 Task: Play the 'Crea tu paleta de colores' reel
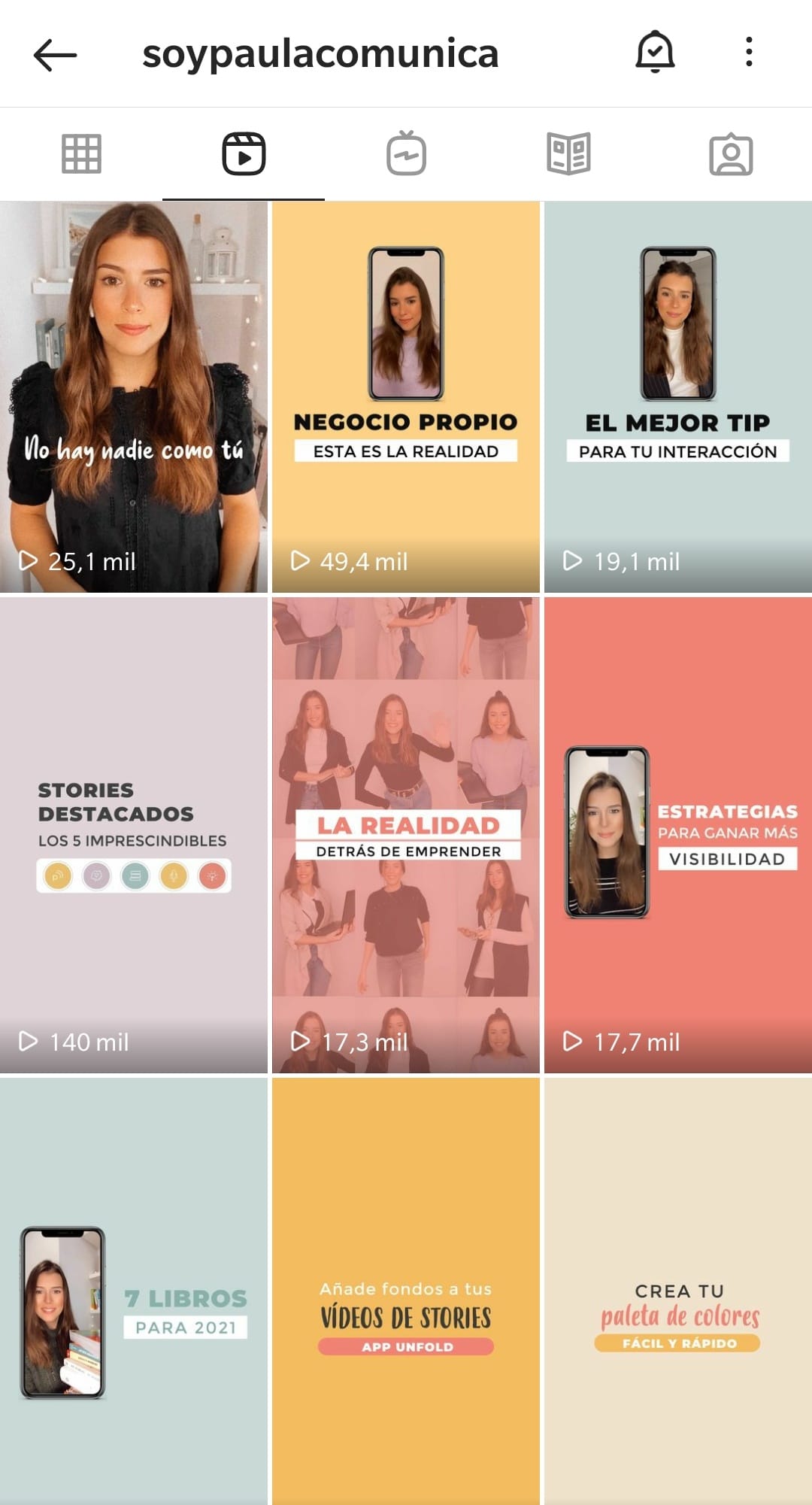[678, 1291]
